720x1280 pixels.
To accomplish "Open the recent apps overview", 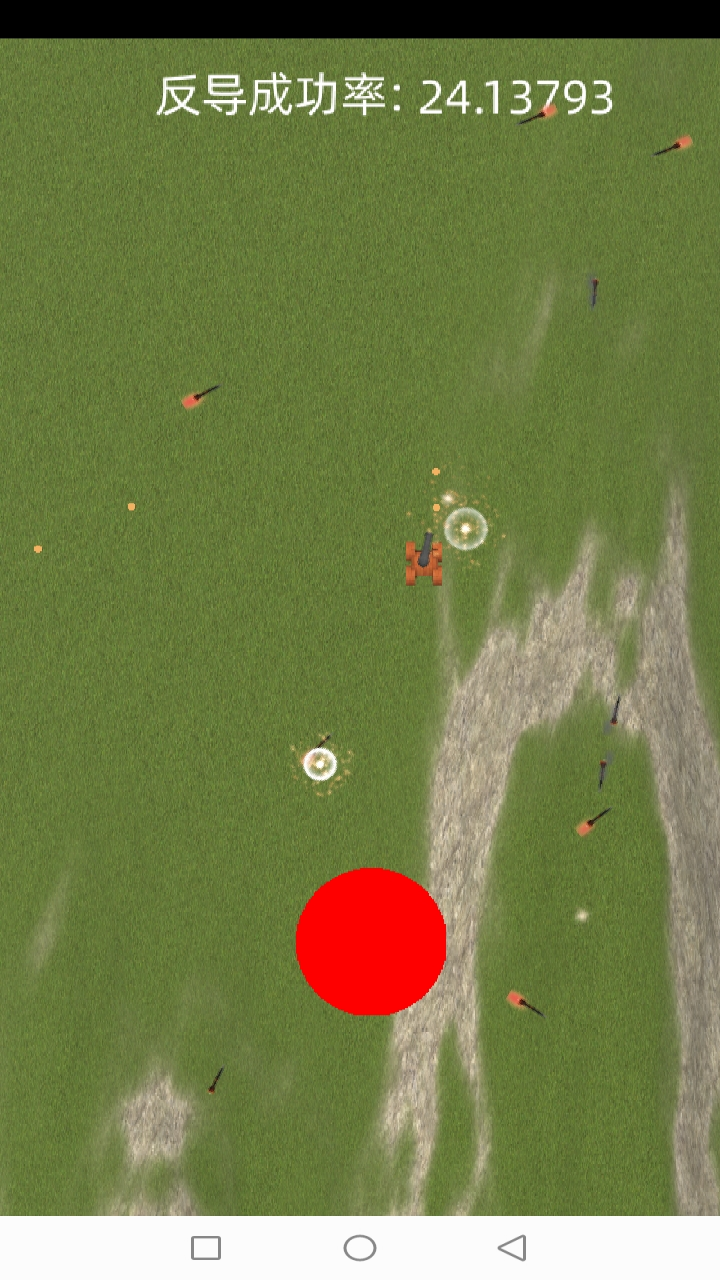I will [206, 1247].
